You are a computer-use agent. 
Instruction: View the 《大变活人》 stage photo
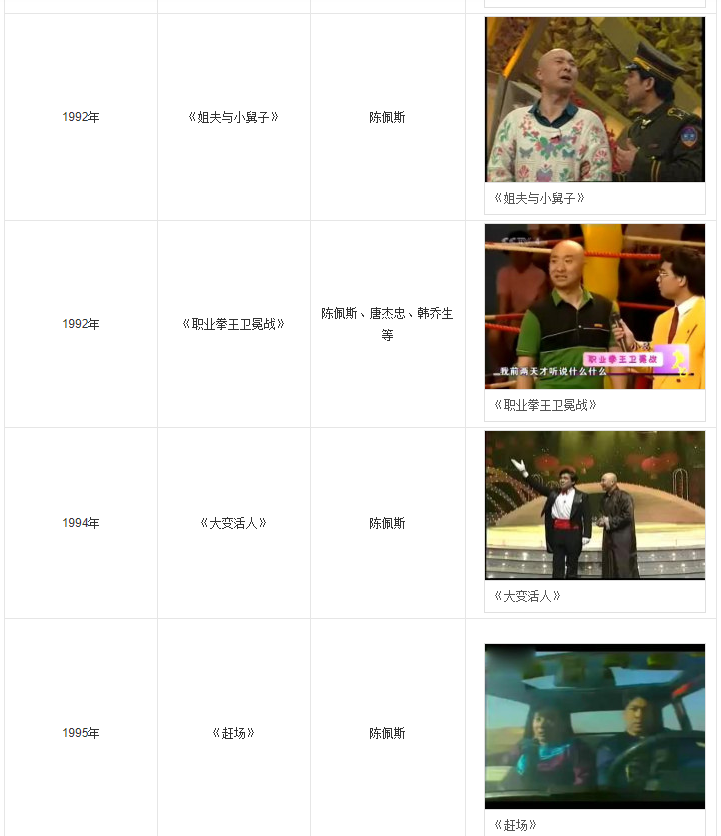[594, 505]
